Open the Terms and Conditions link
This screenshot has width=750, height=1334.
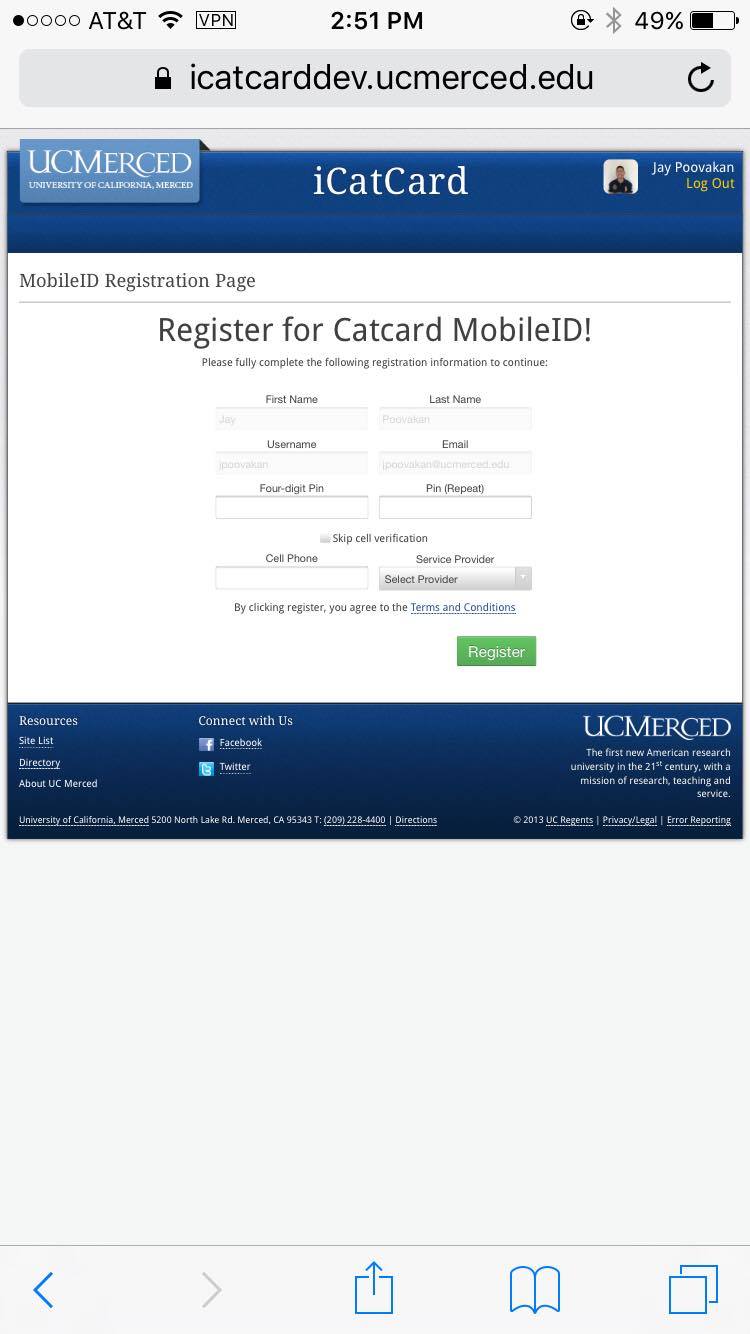point(462,607)
